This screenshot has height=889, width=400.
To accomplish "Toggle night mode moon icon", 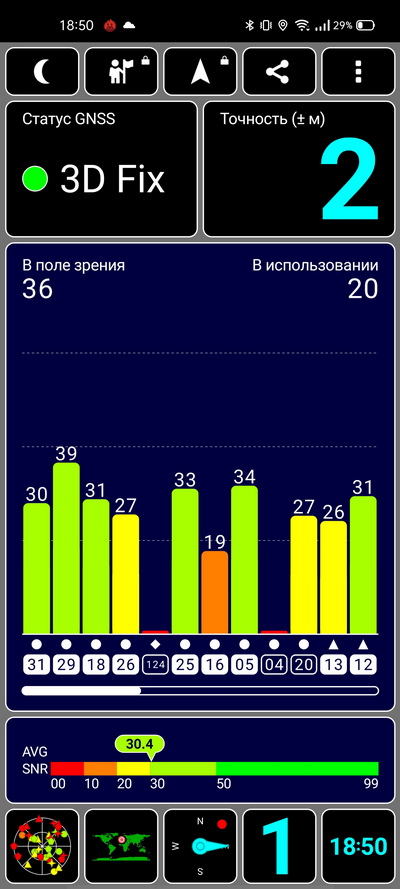I will [x=42, y=71].
